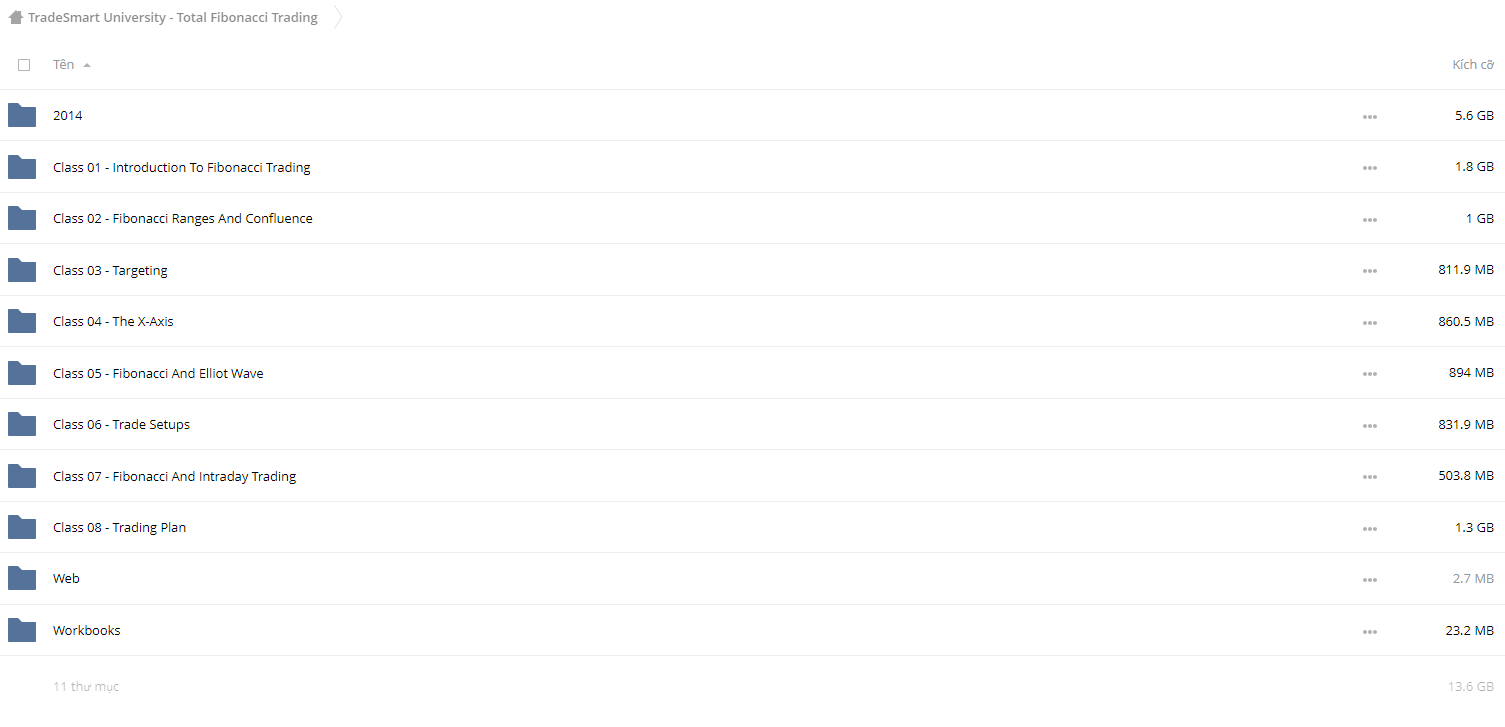This screenshot has width=1505, height=727.
Task: Open the Class 08 Trading Plan folder
Action: click(x=119, y=528)
